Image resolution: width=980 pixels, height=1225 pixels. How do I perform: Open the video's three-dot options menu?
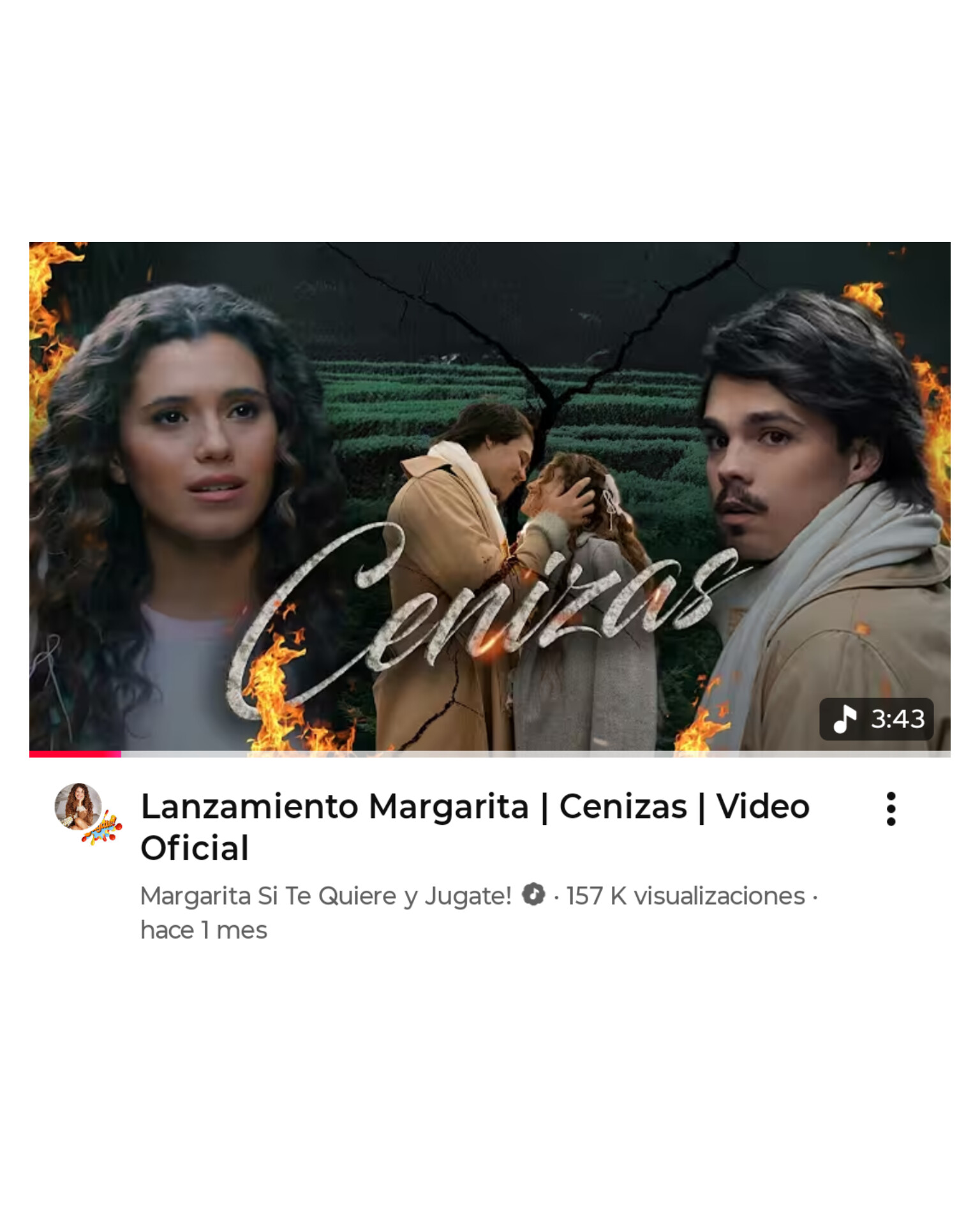[891, 809]
